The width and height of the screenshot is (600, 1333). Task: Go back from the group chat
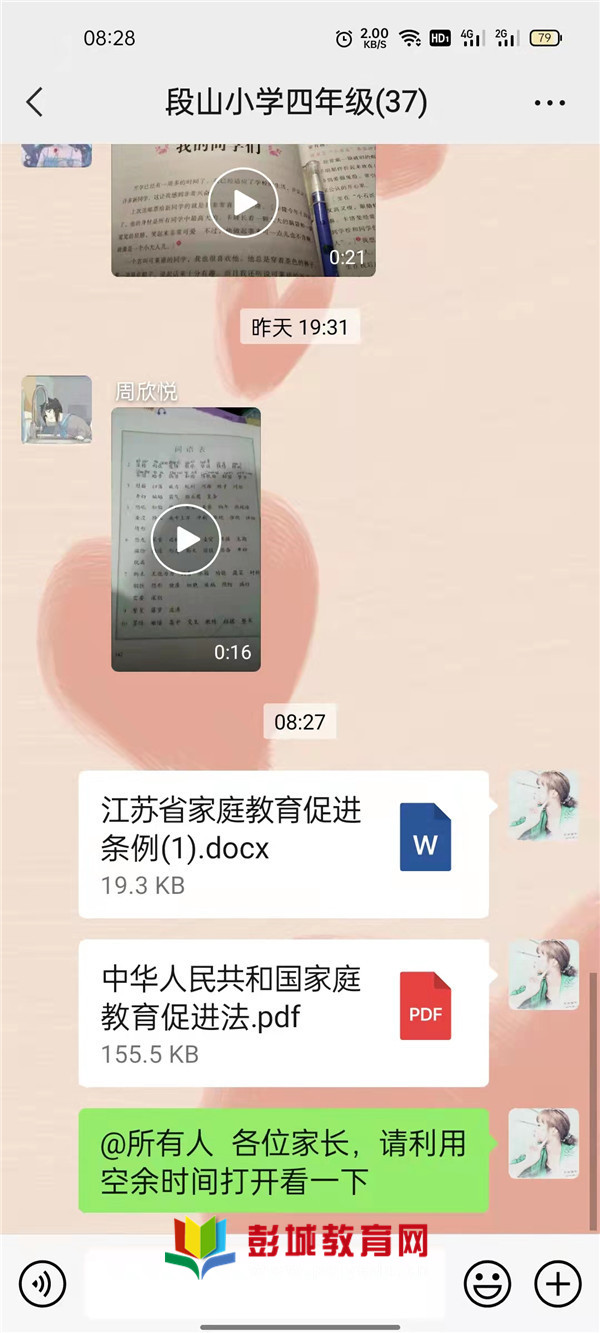(x=35, y=102)
